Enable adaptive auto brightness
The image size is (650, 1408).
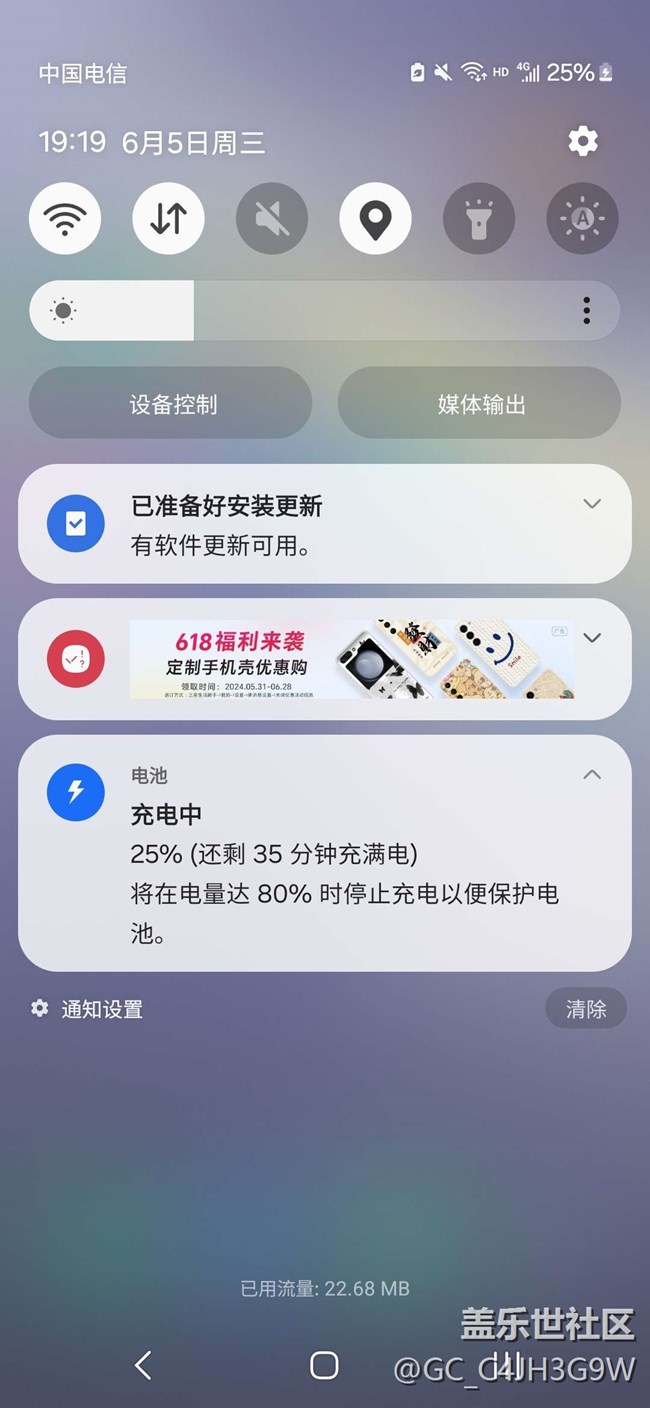pos(582,218)
